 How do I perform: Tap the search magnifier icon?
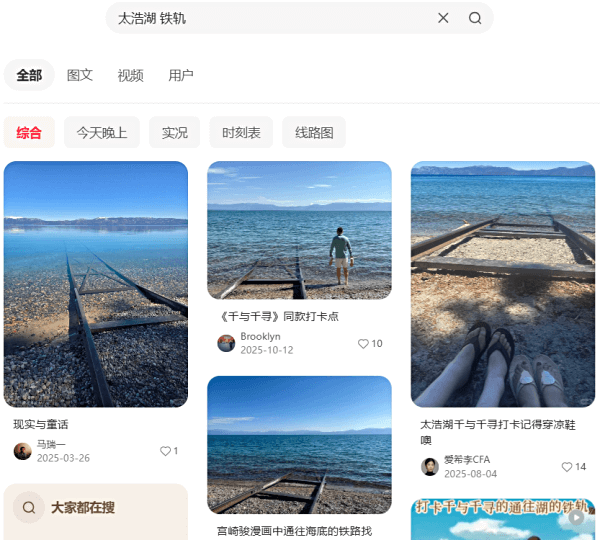point(475,18)
